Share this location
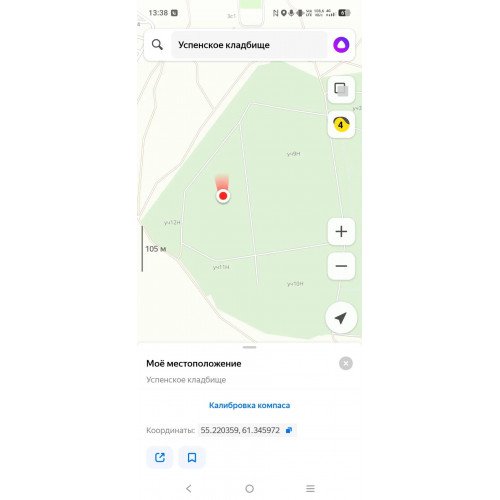Screen dimensions: 500x500 (160, 457)
